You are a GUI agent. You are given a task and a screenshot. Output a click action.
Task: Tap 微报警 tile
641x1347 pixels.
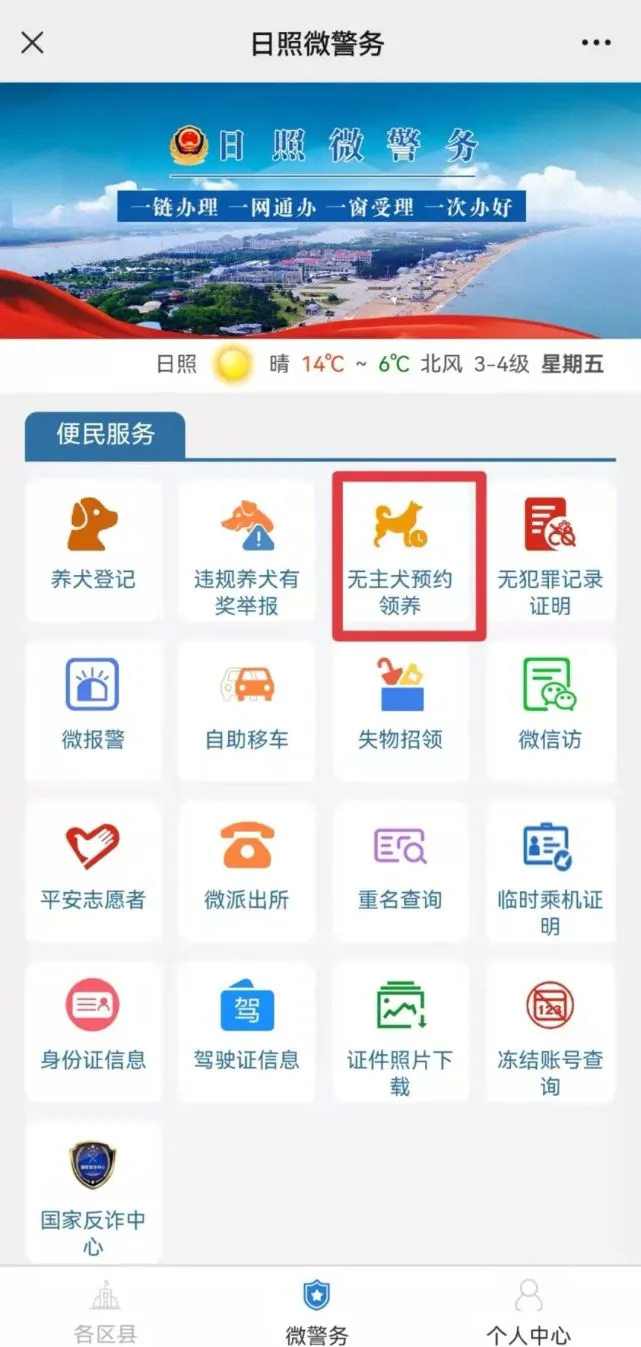(x=93, y=708)
